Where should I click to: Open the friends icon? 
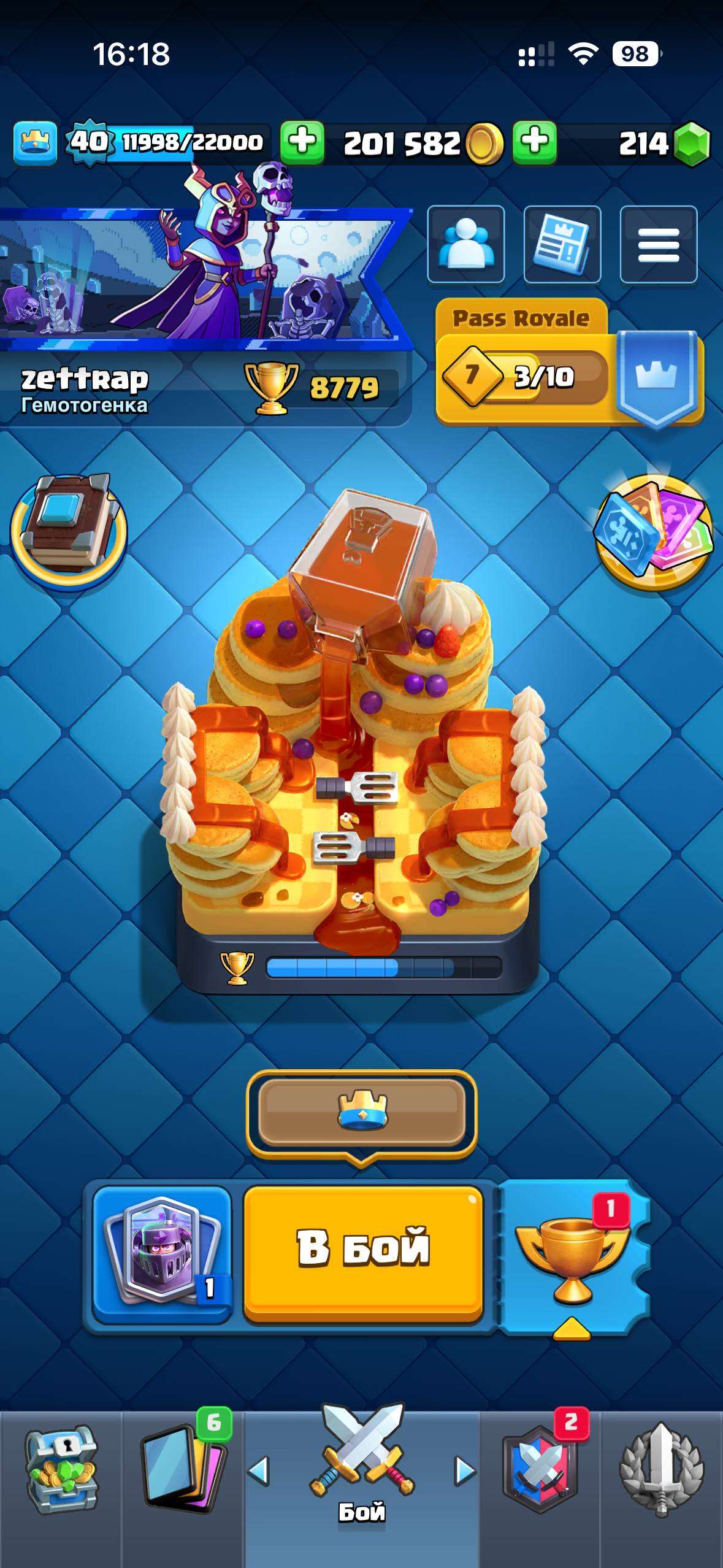pos(465,244)
